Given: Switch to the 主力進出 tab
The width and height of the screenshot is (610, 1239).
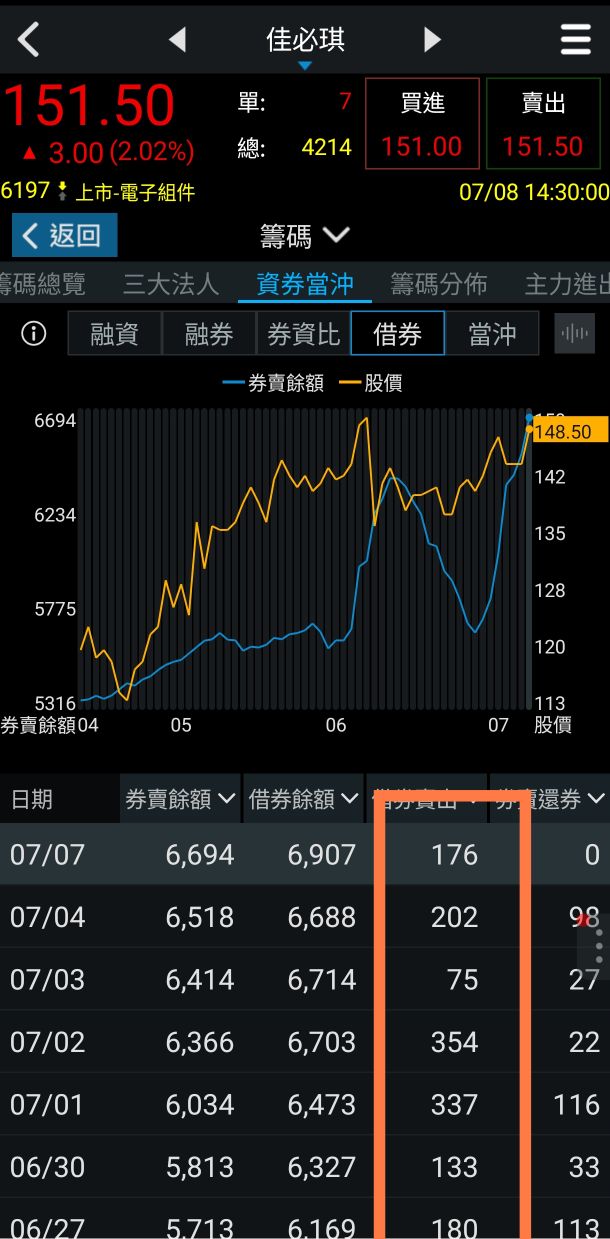Looking at the screenshot, I should [x=566, y=285].
